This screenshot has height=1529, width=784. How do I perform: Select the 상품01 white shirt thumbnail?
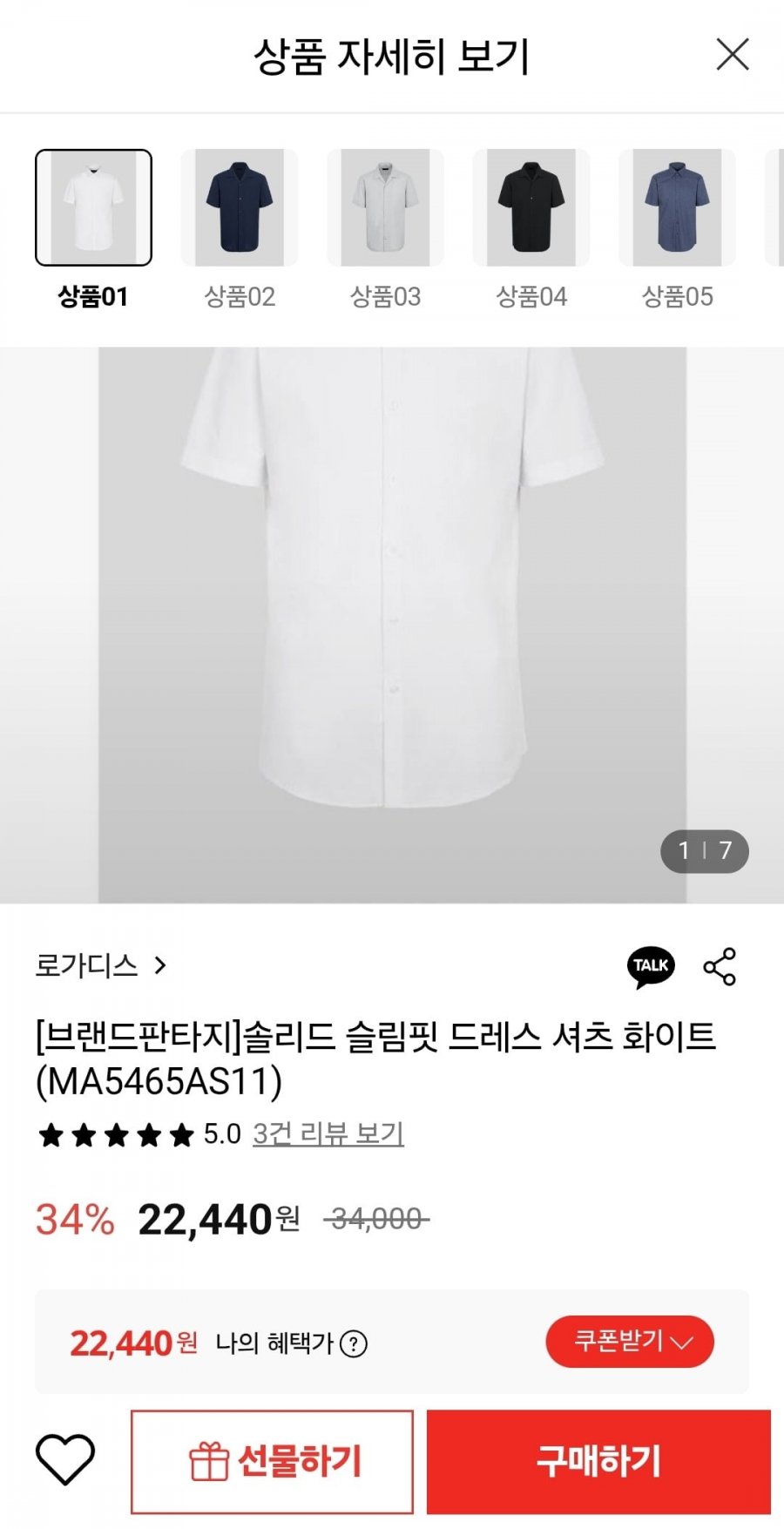(93, 207)
